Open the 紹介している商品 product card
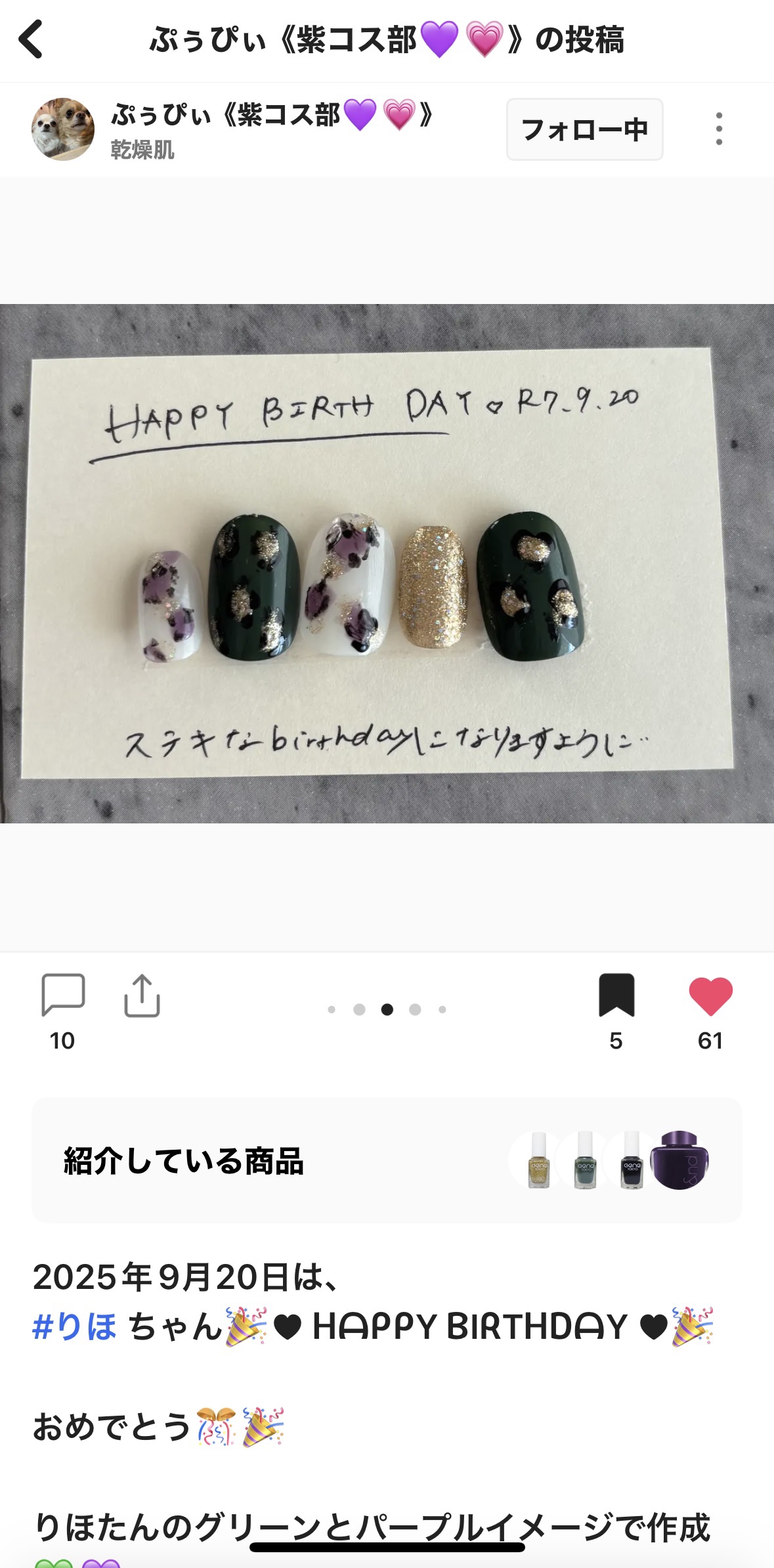The width and height of the screenshot is (774, 1568). coord(387,1160)
